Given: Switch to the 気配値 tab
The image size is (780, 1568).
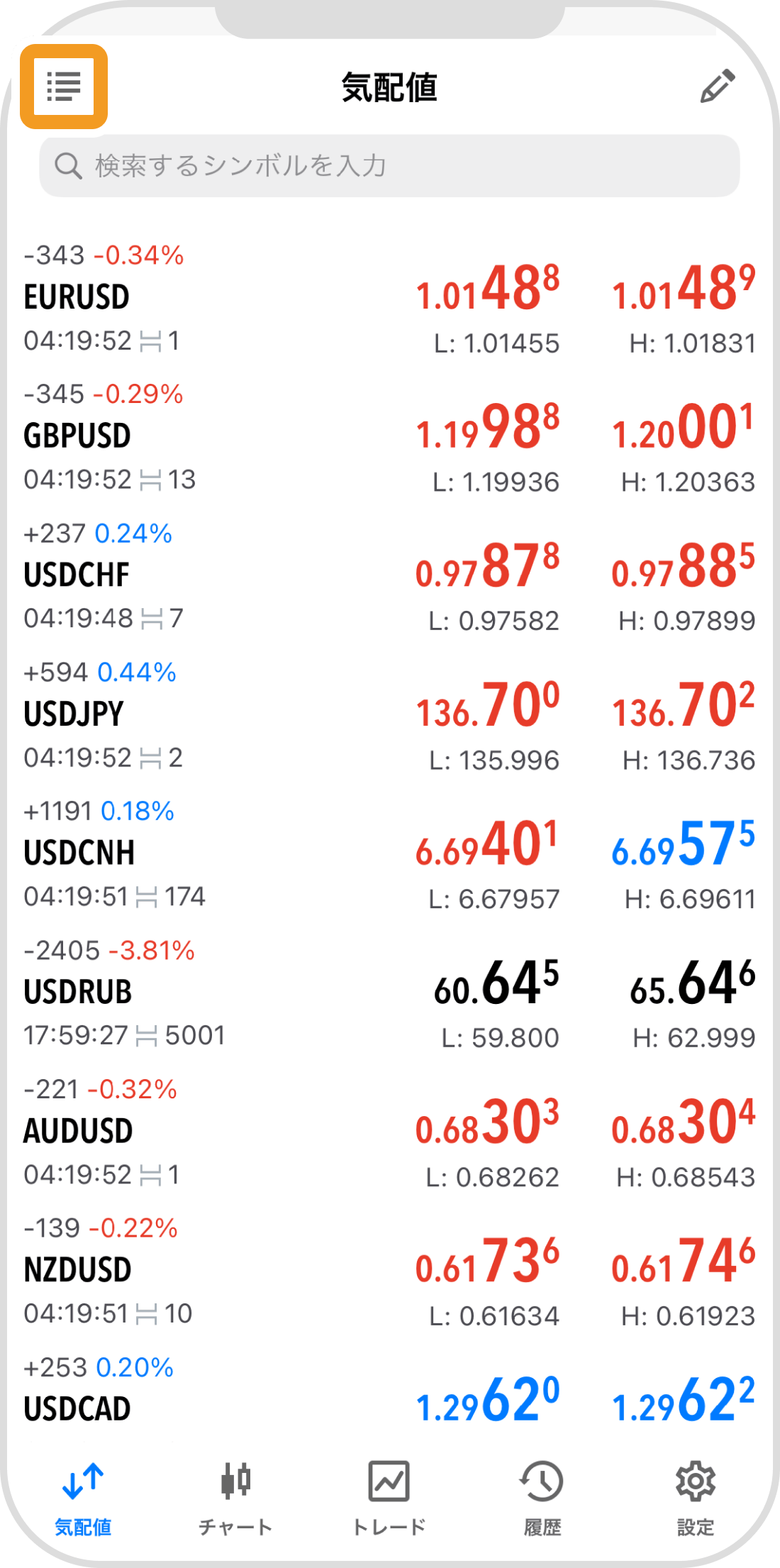Looking at the screenshot, I should 83,1497.
